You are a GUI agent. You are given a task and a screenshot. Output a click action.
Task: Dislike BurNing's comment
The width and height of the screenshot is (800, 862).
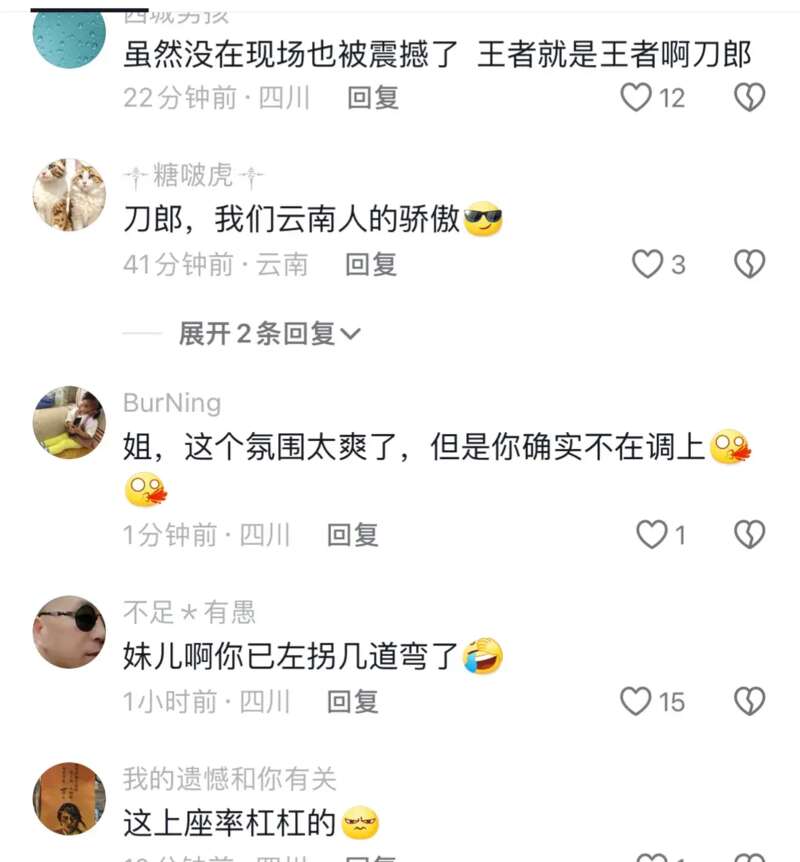[749, 535]
